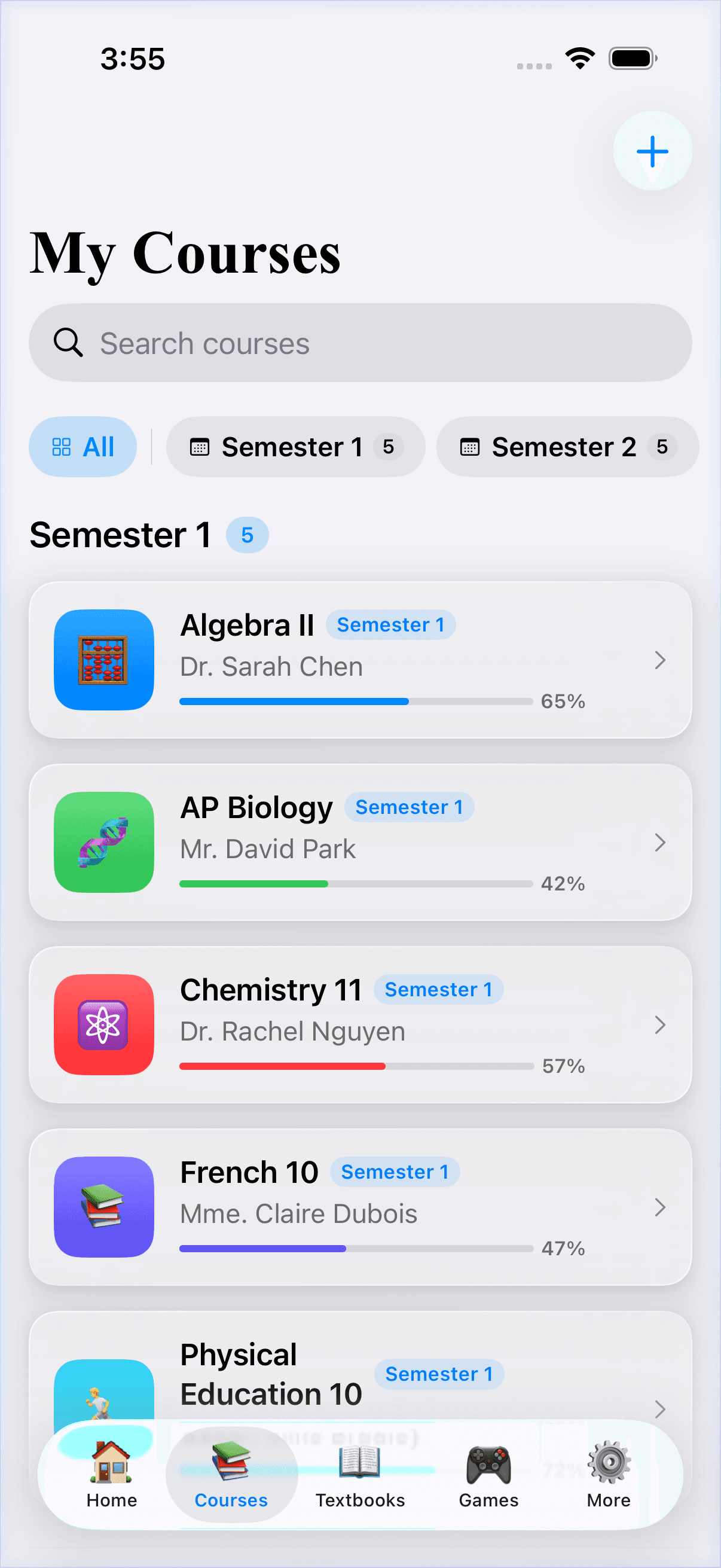
Task: Tap the DNA icon for AP Biology
Action: (103, 843)
